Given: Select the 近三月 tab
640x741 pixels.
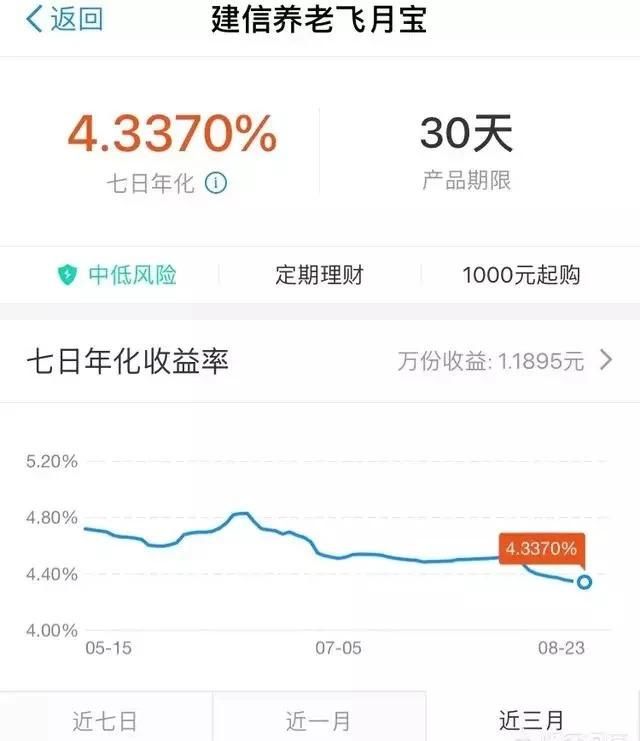Looking at the screenshot, I should 531,720.
